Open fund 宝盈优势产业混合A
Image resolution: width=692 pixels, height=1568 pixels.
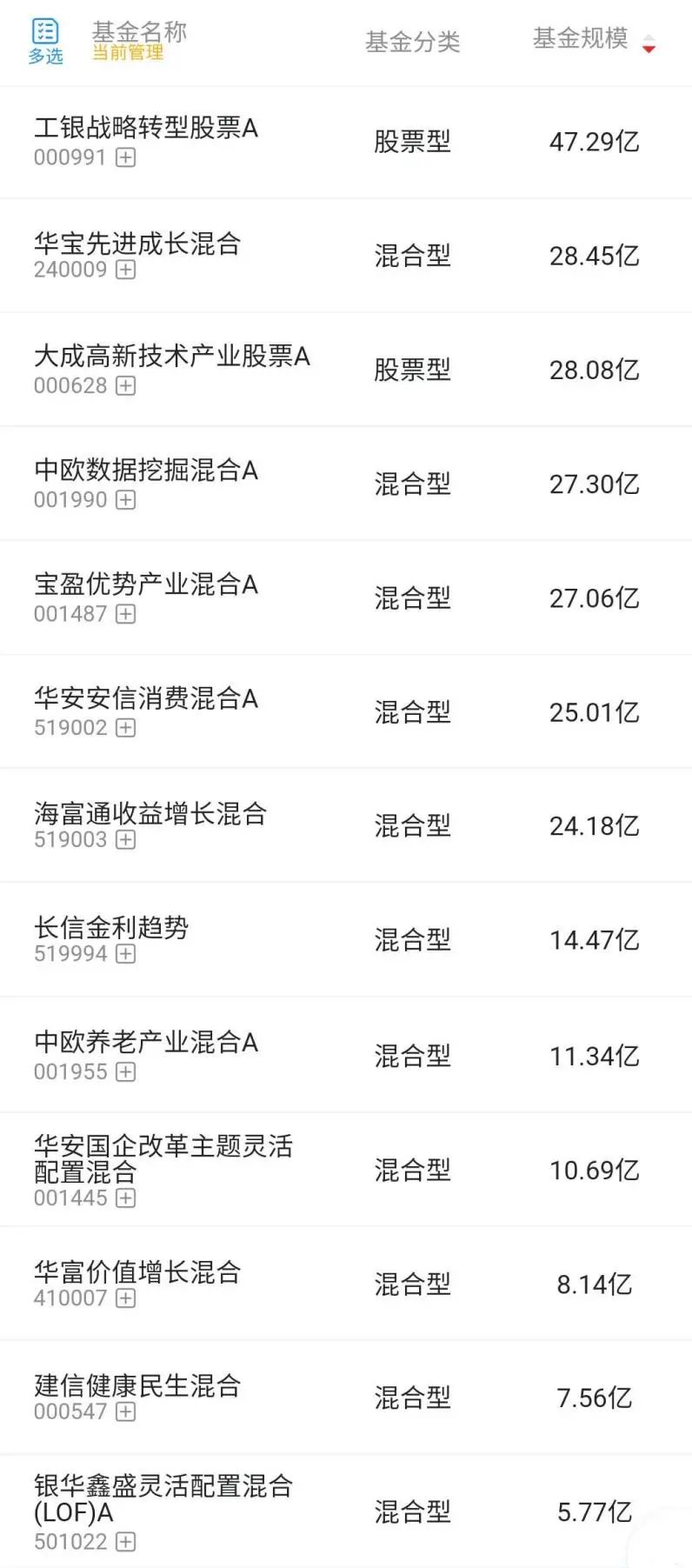pos(146,584)
